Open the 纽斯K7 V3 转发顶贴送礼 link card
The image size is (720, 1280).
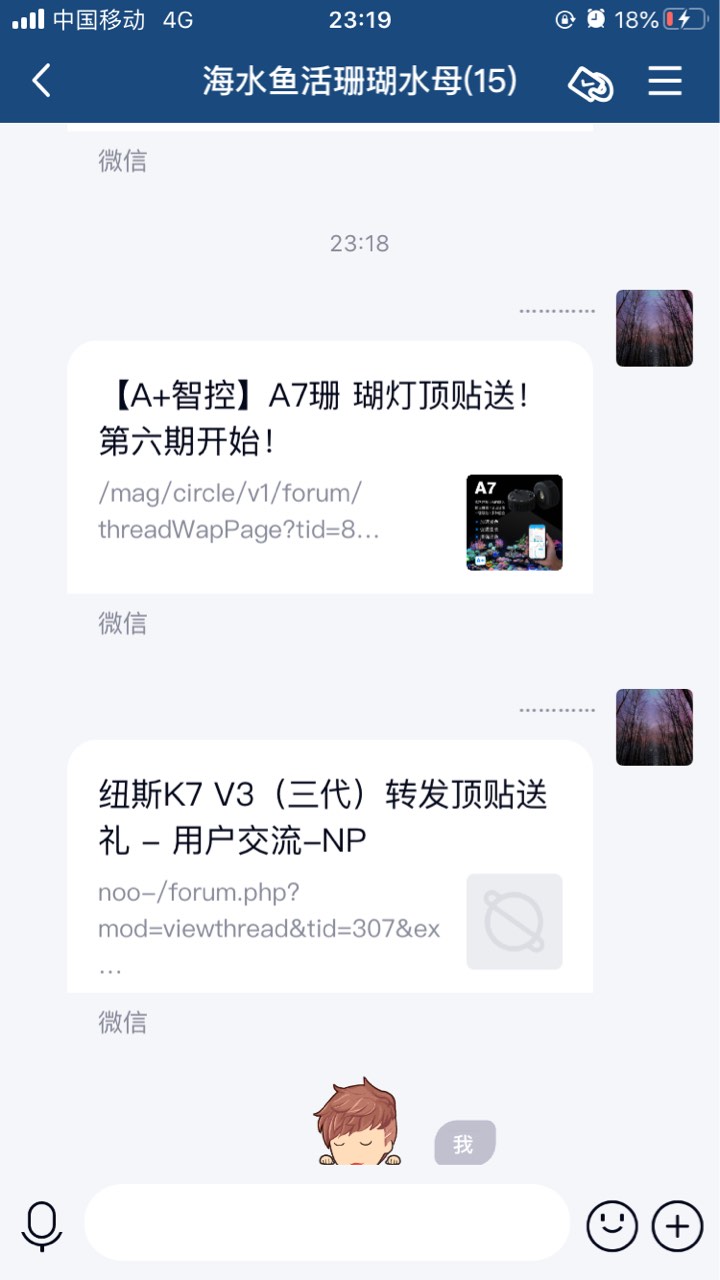point(329,866)
